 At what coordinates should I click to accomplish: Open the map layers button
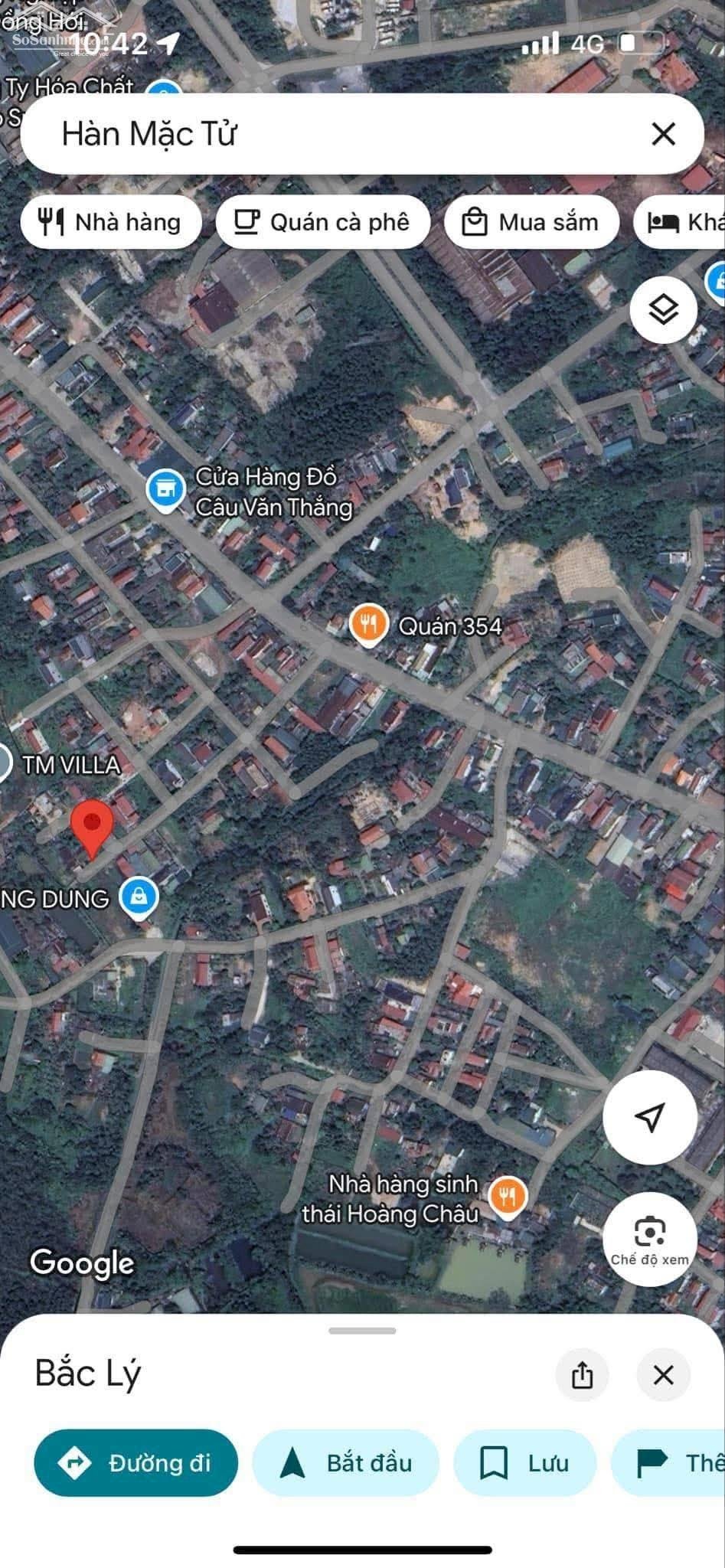[x=663, y=310]
